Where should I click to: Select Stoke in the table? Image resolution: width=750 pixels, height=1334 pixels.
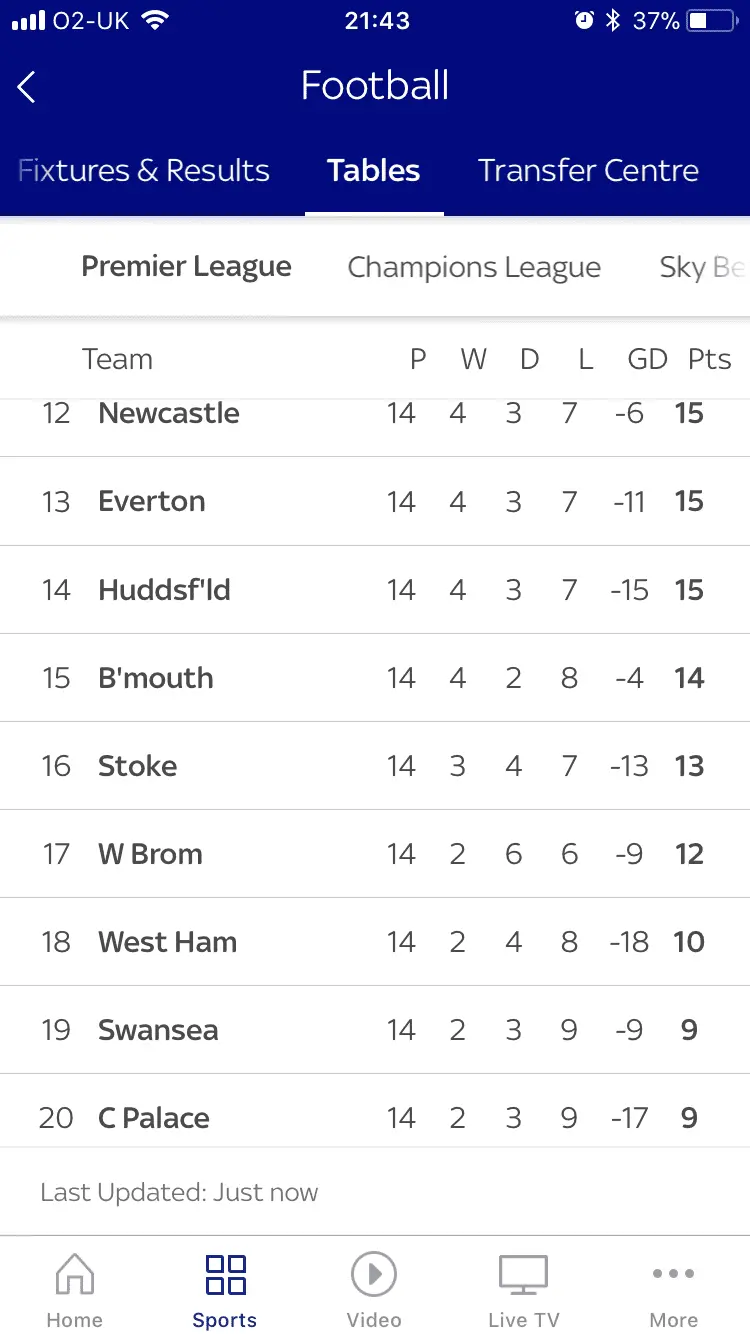[138, 766]
